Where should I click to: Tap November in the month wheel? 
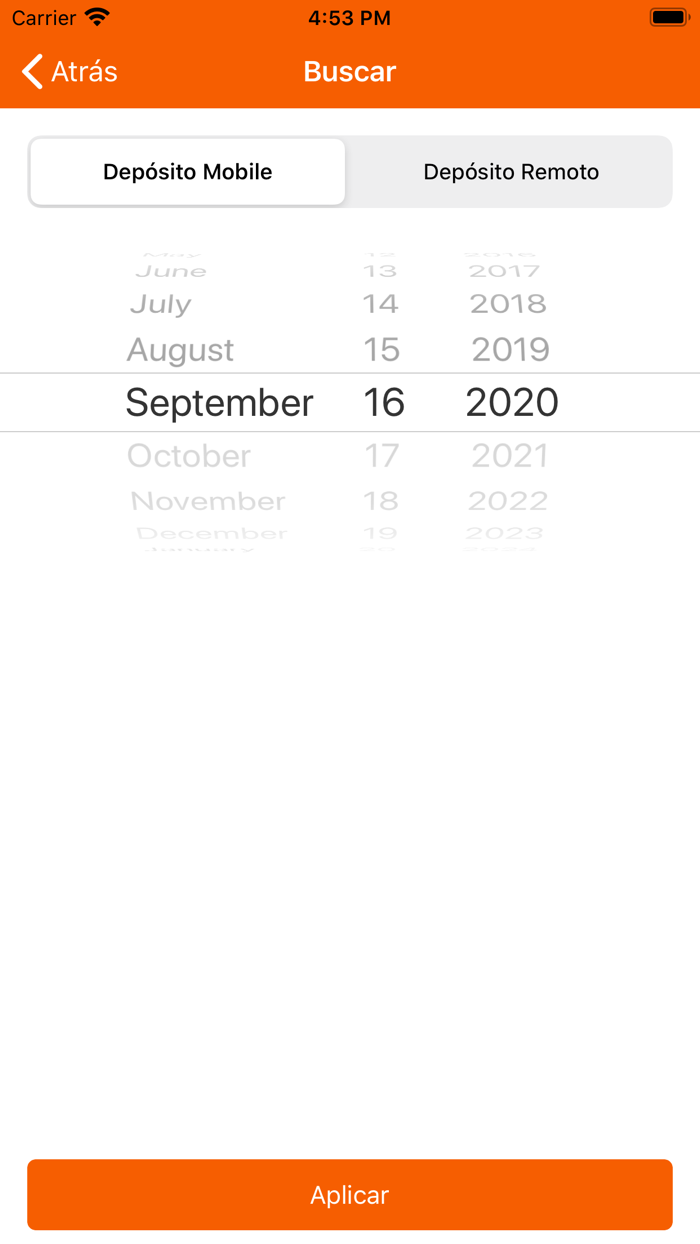(x=208, y=501)
